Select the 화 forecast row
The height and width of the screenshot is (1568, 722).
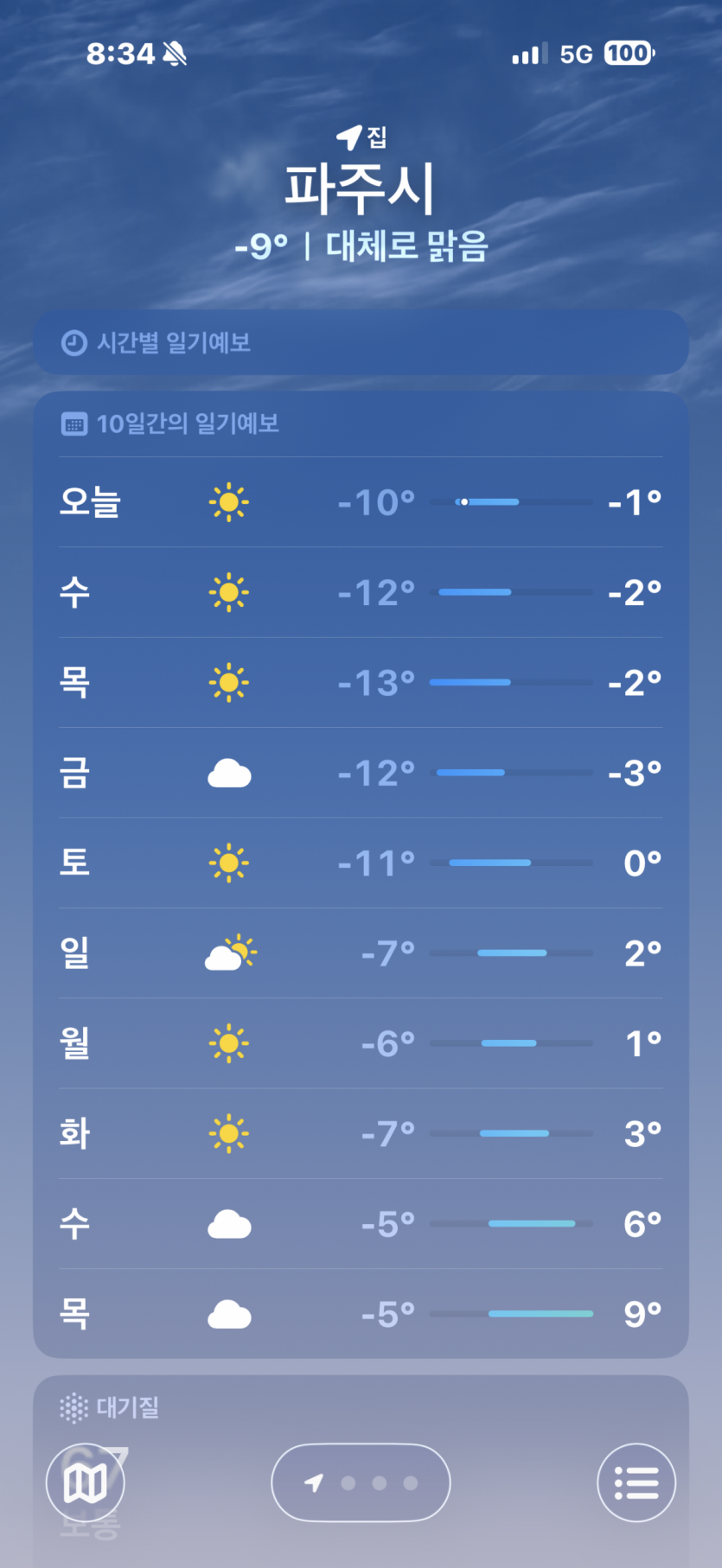click(361, 1133)
